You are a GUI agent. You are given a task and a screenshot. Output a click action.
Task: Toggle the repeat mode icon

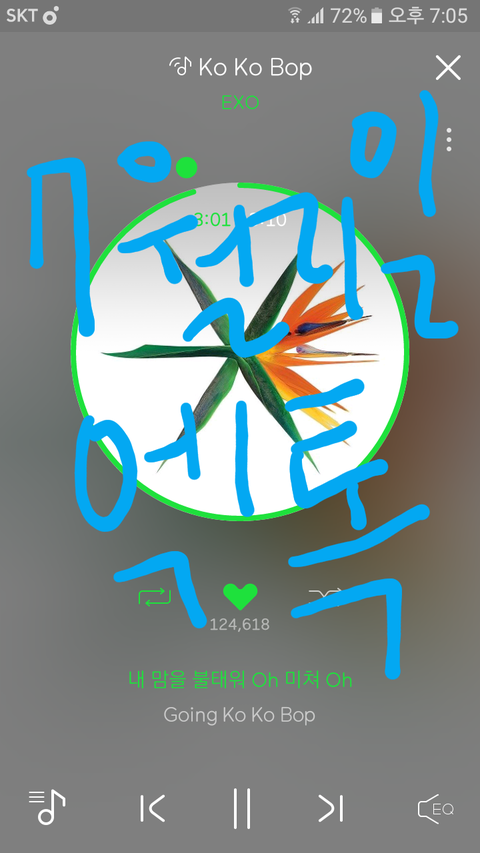[x=155, y=597]
